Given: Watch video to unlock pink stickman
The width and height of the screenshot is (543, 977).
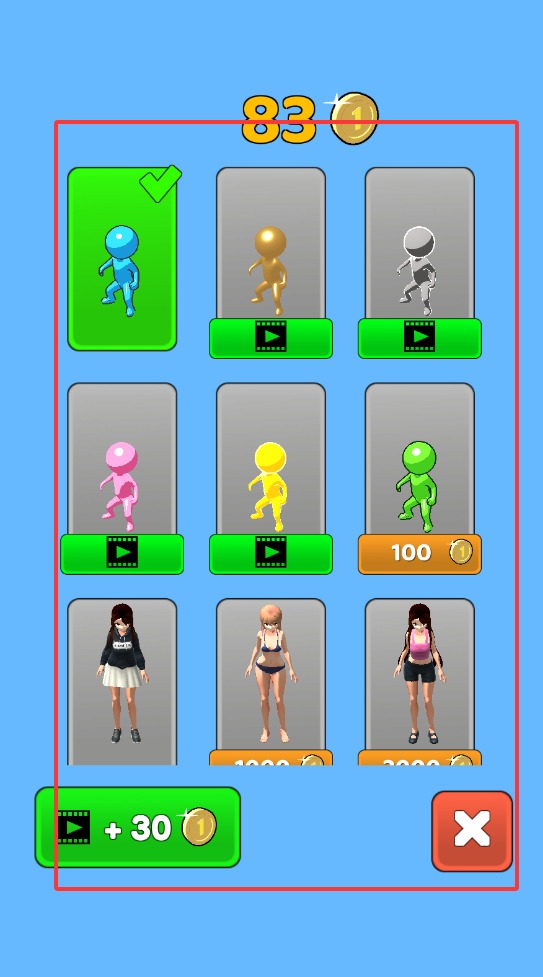Looking at the screenshot, I should click(122, 554).
